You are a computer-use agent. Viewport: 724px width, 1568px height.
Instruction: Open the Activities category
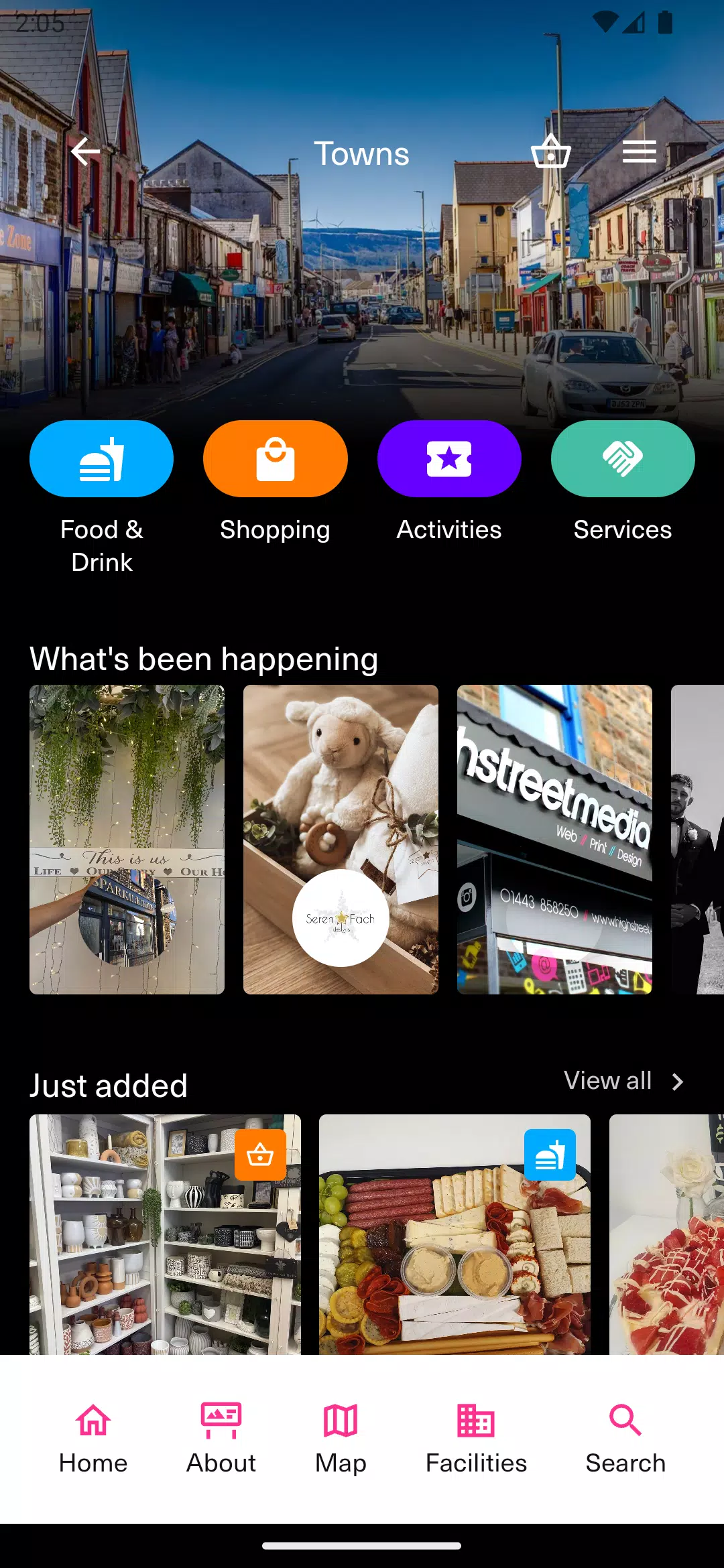449,459
